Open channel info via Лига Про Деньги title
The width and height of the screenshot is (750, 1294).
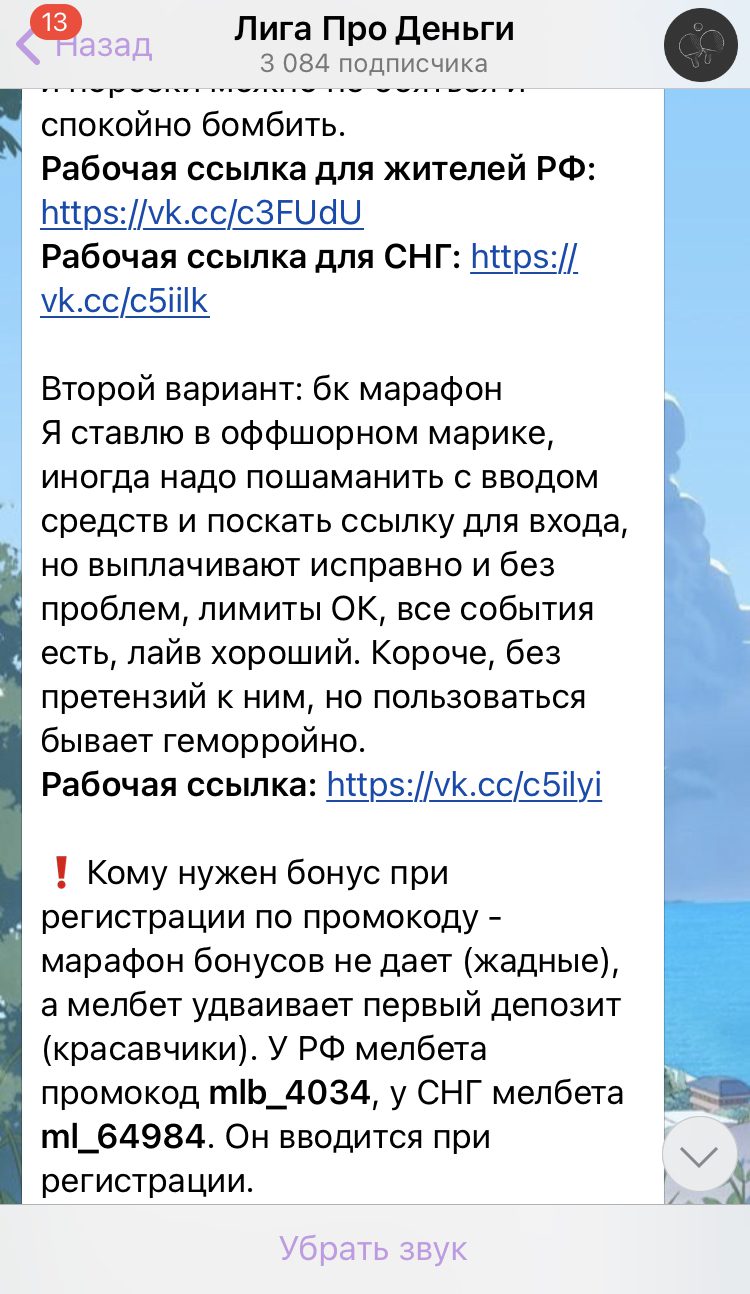pos(374,29)
